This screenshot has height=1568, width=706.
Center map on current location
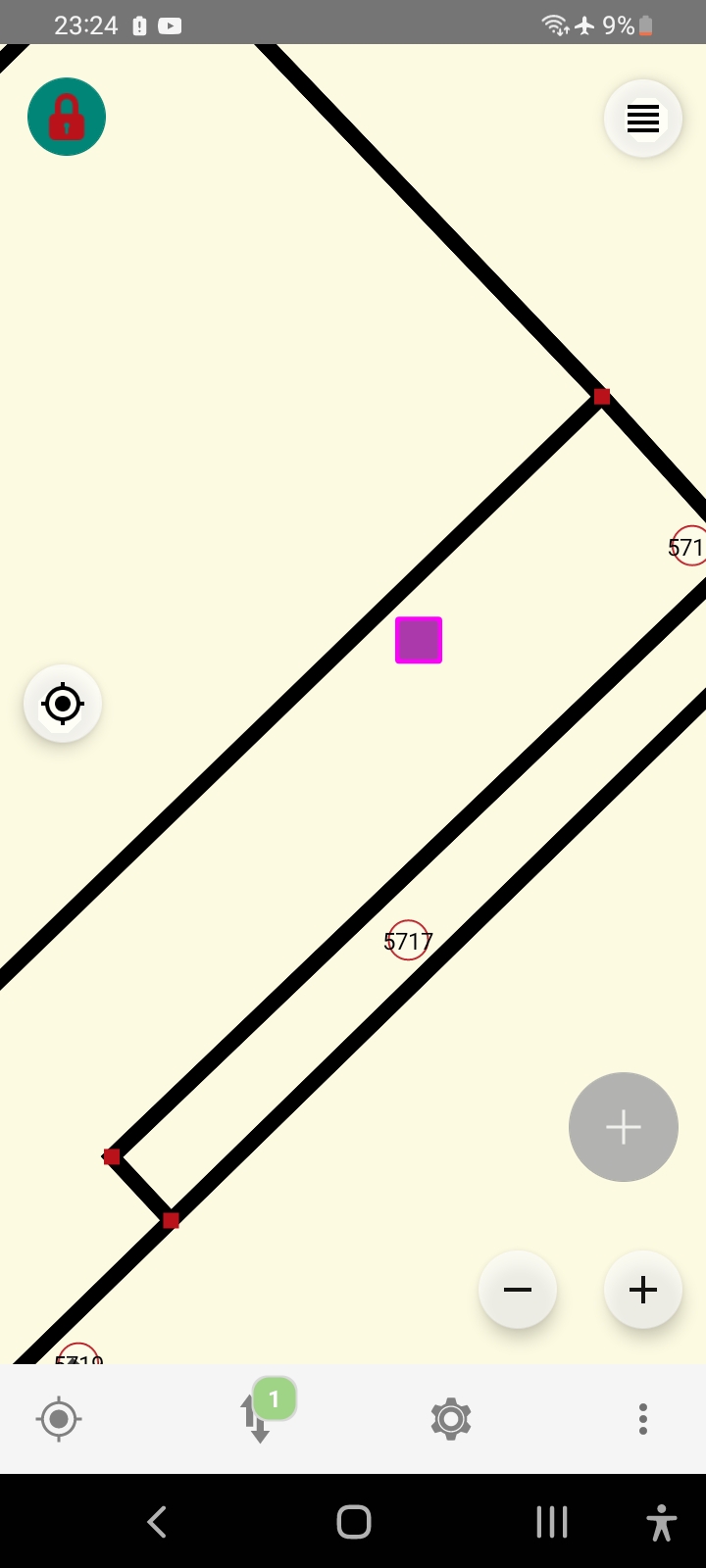63,704
